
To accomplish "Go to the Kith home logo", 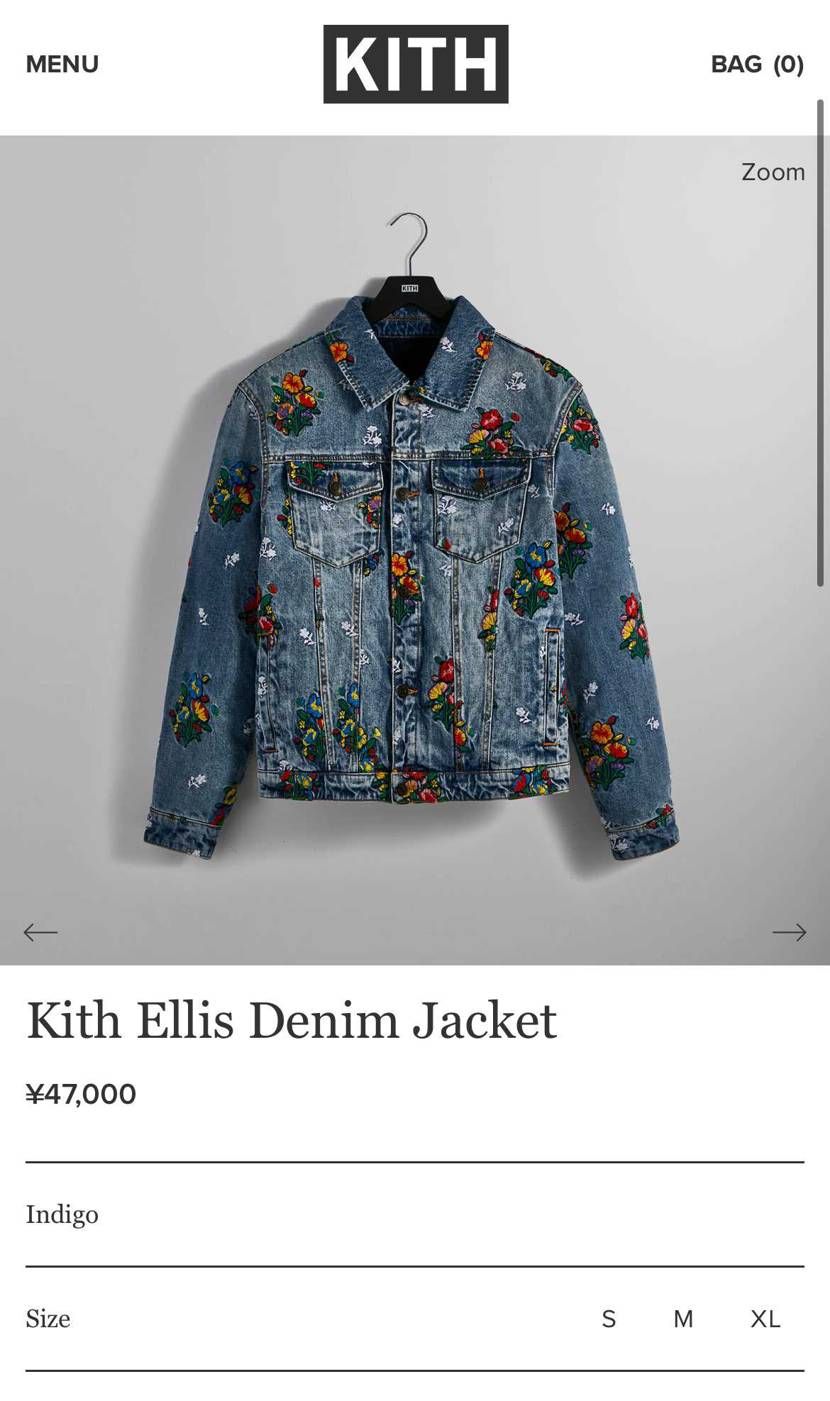I will (415, 64).
